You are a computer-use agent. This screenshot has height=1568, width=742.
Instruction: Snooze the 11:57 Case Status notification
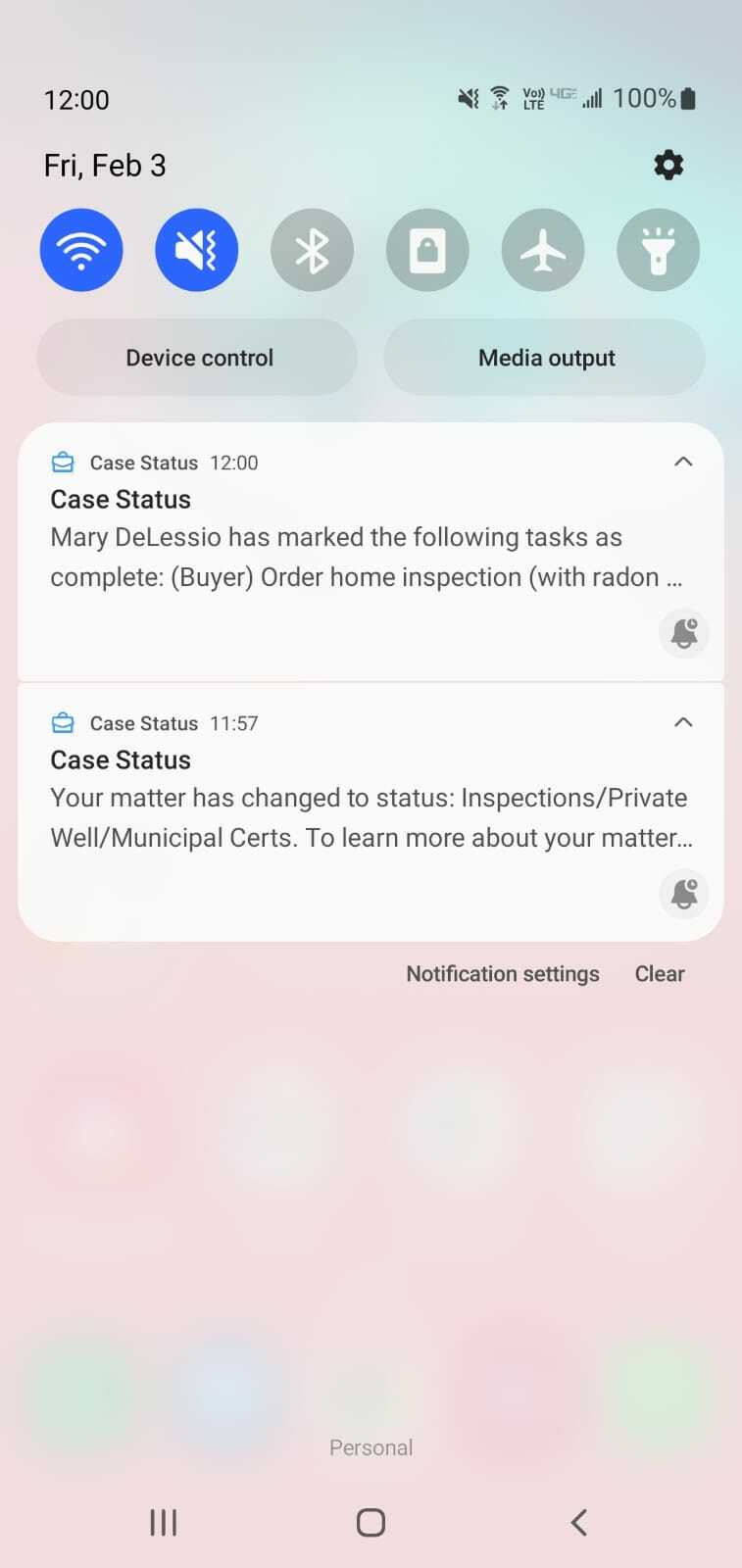pos(683,894)
